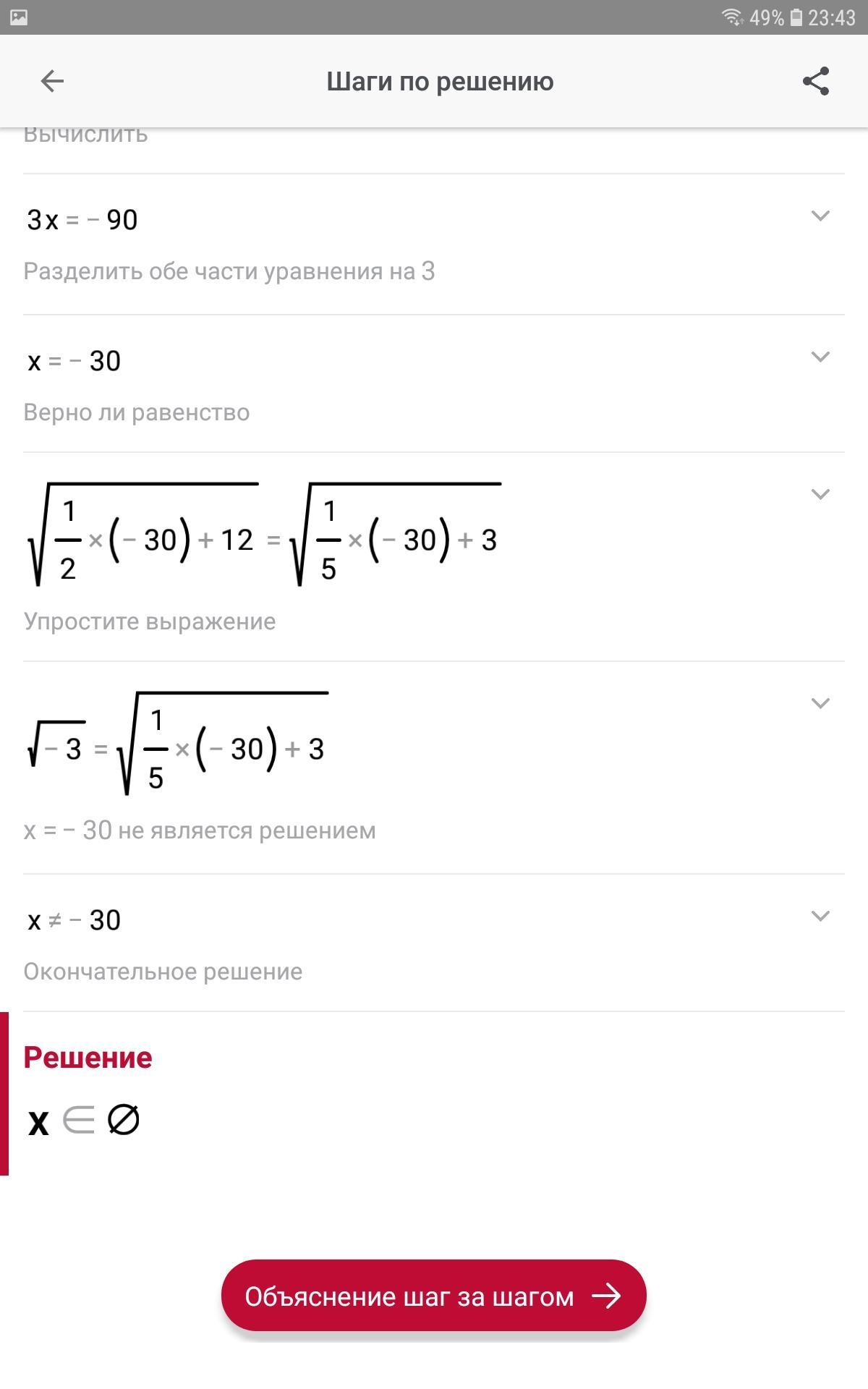Go back using the arrow icon
868x1389 pixels.
[52, 81]
